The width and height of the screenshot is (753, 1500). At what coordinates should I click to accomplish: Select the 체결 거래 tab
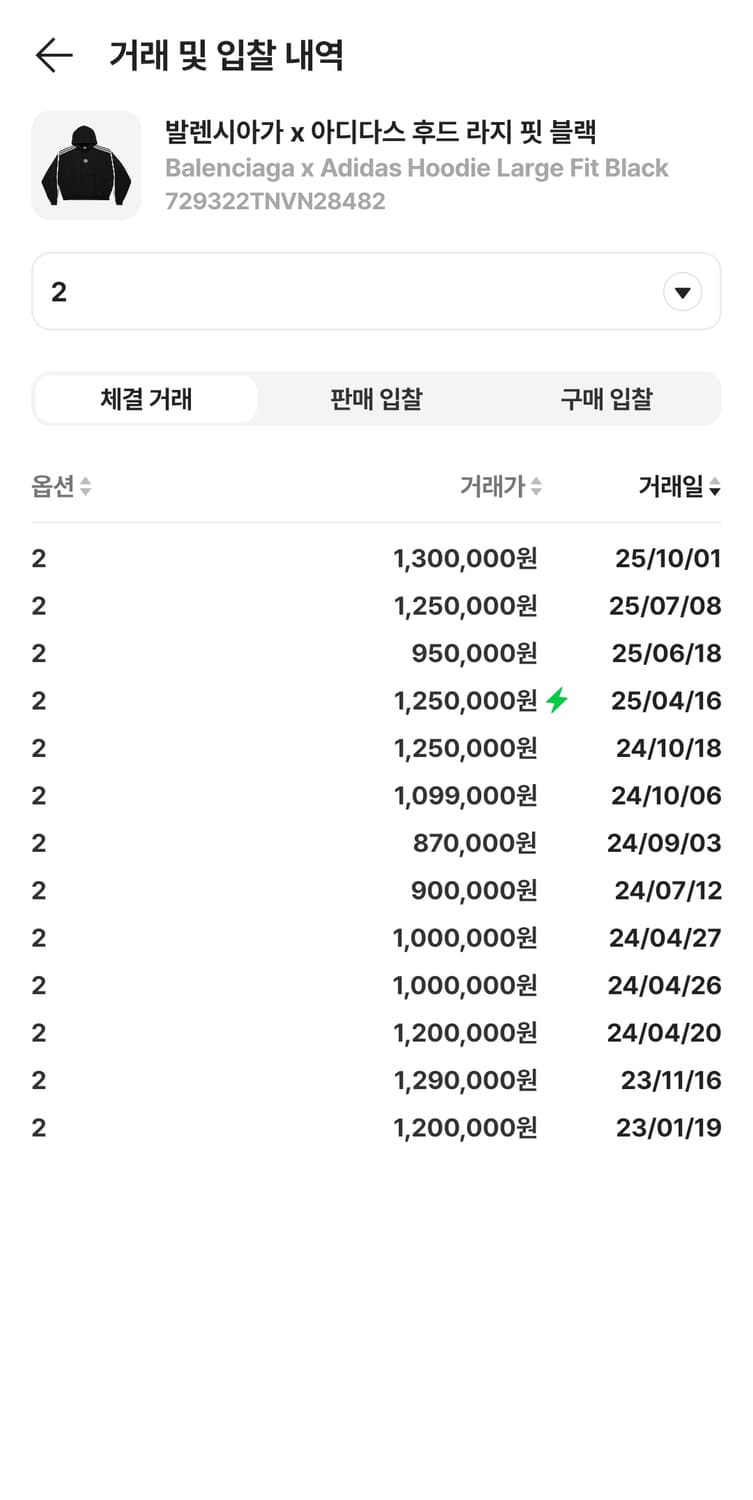coord(146,398)
